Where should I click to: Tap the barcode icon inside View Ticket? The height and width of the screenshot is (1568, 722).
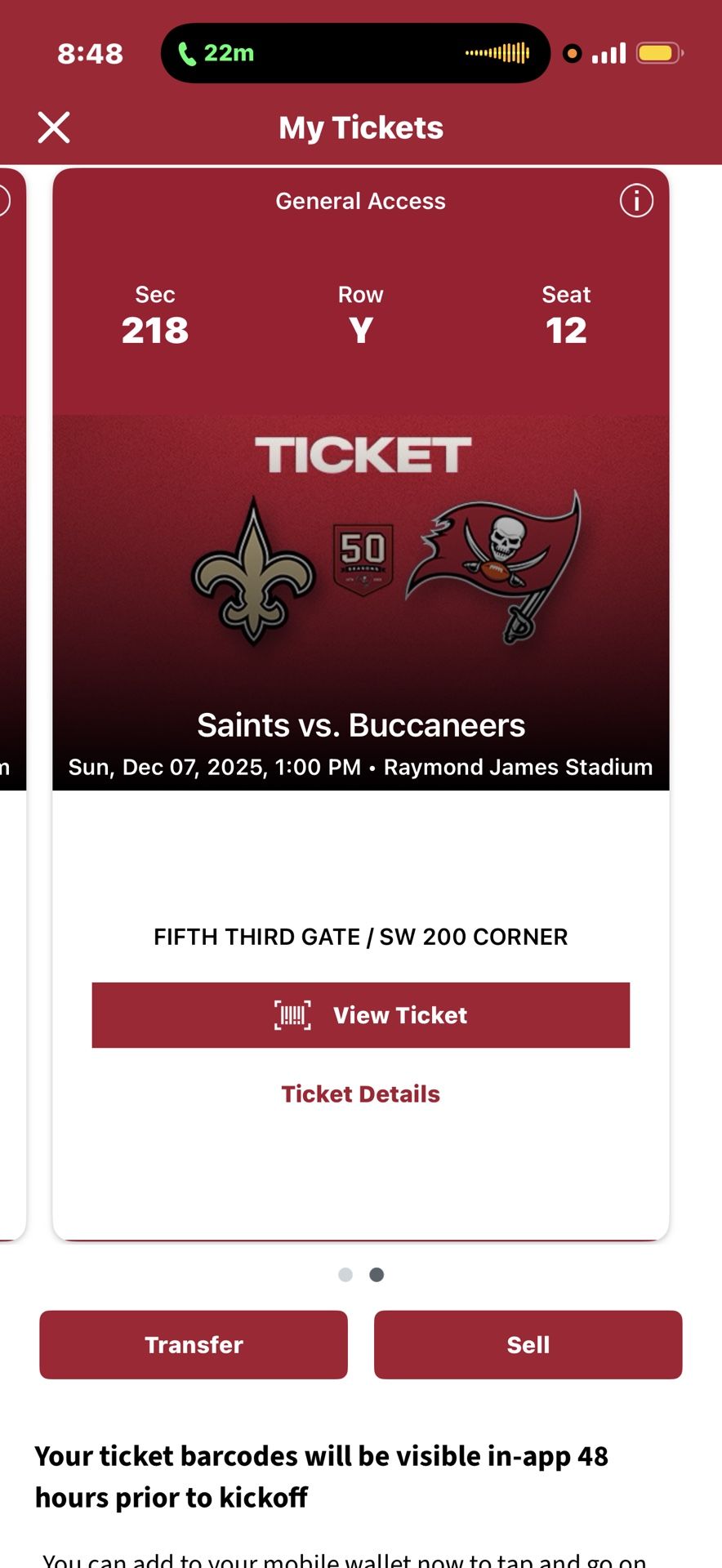point(292,1014)
